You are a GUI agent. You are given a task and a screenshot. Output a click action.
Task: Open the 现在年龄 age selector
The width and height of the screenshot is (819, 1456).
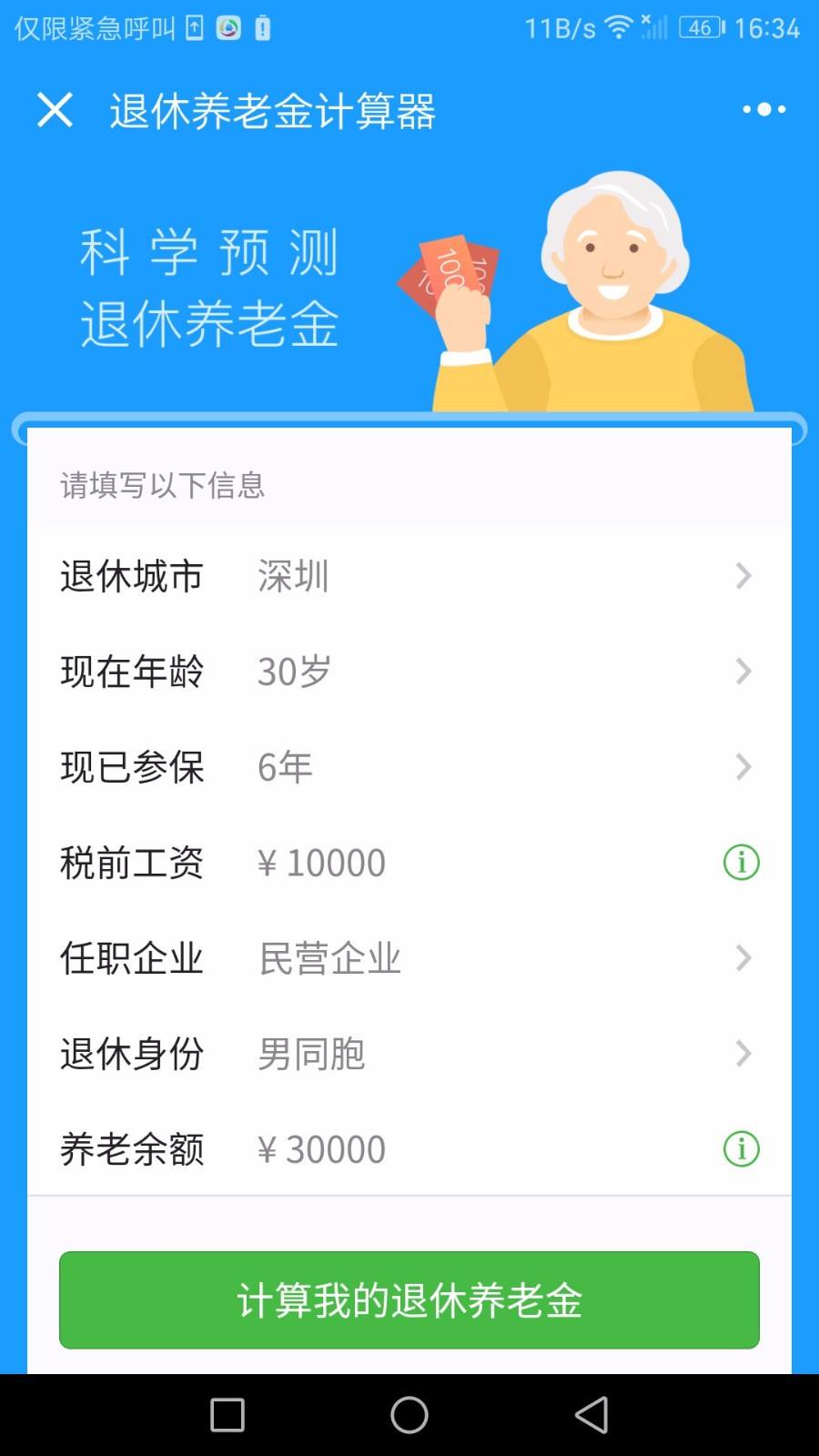[x=409, y=672]
